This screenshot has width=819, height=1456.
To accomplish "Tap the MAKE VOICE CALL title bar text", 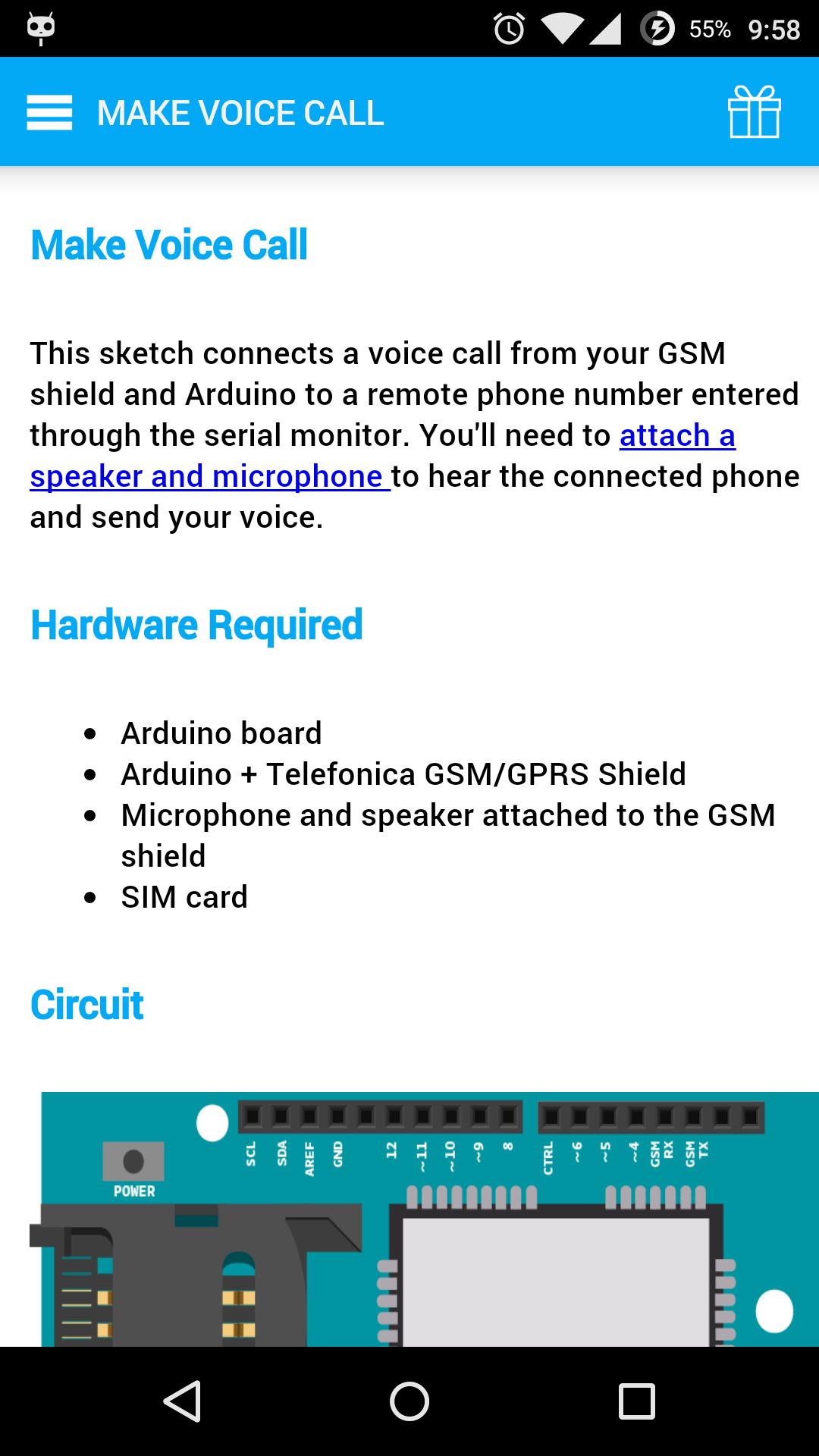I will pyautogui.click(x=241, y=111).
